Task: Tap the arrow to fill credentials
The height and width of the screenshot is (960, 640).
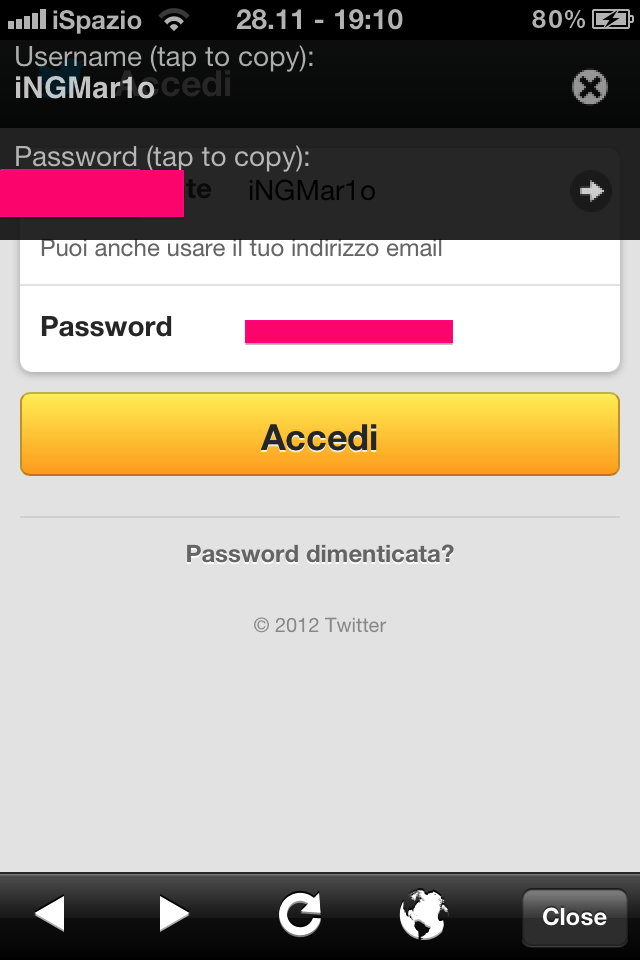Action: pyautogui.click(x=591, y=190)
